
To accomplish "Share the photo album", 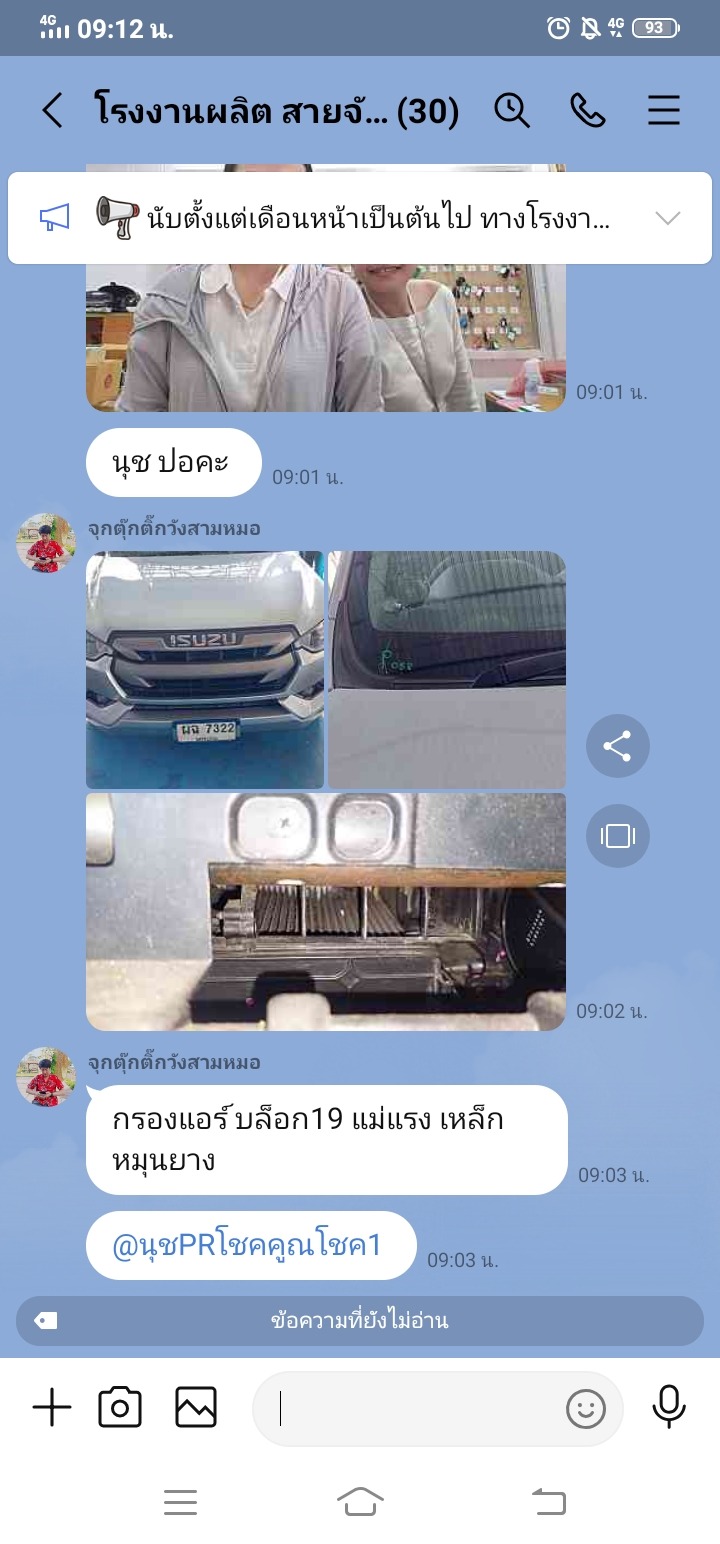I will pos(617,746).
